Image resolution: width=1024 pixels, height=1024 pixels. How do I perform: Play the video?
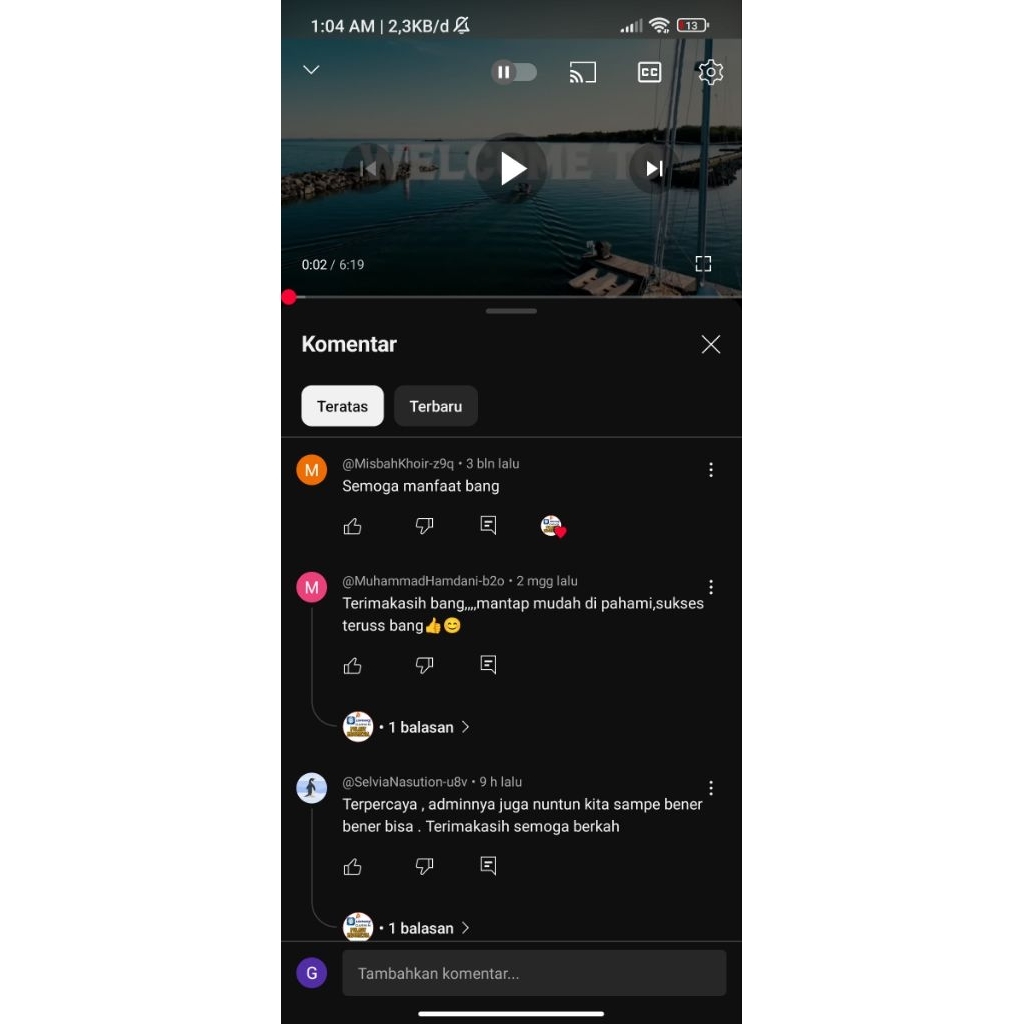[x=512, y=169]
